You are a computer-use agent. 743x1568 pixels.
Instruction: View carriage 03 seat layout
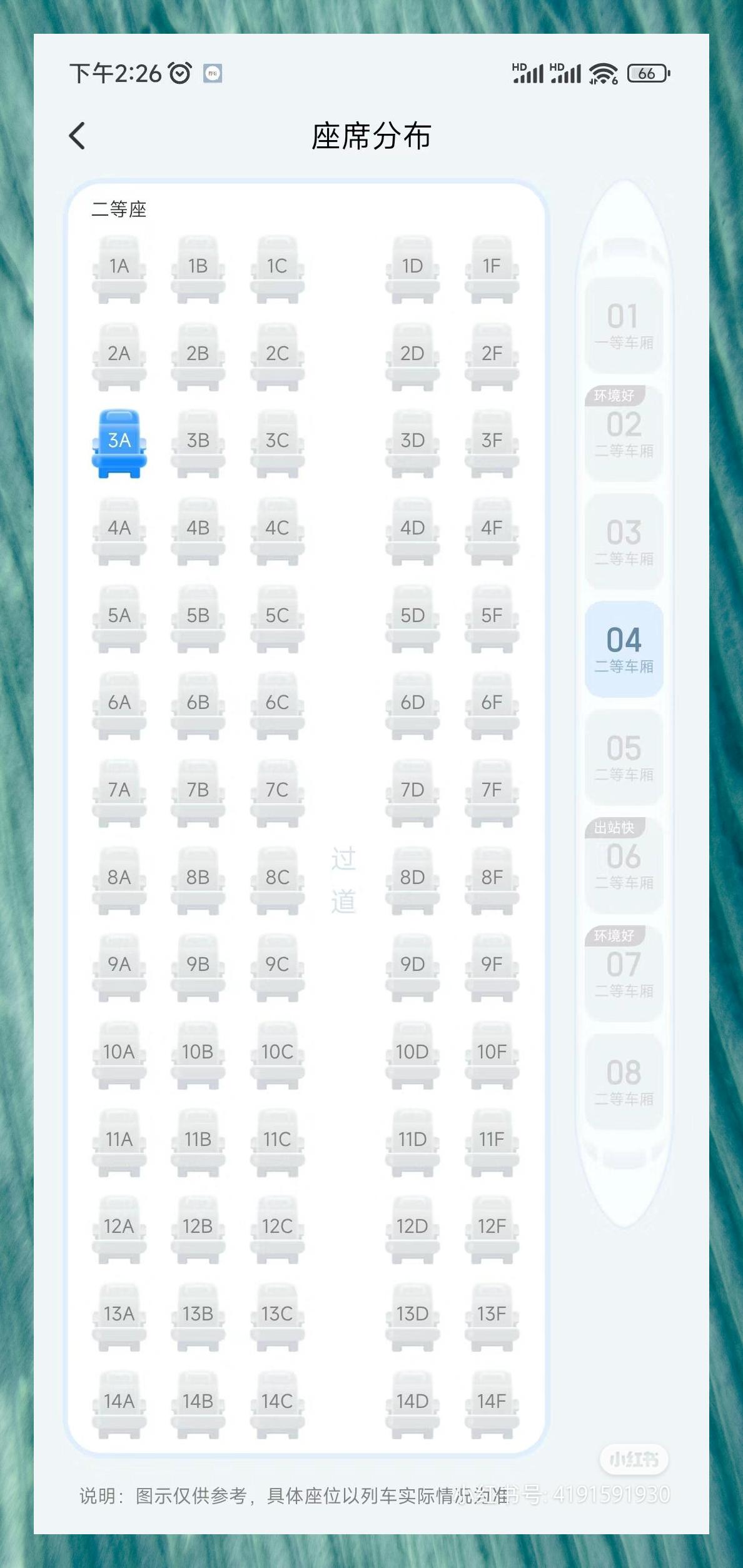pyautogui.click(x=624, y=541)
